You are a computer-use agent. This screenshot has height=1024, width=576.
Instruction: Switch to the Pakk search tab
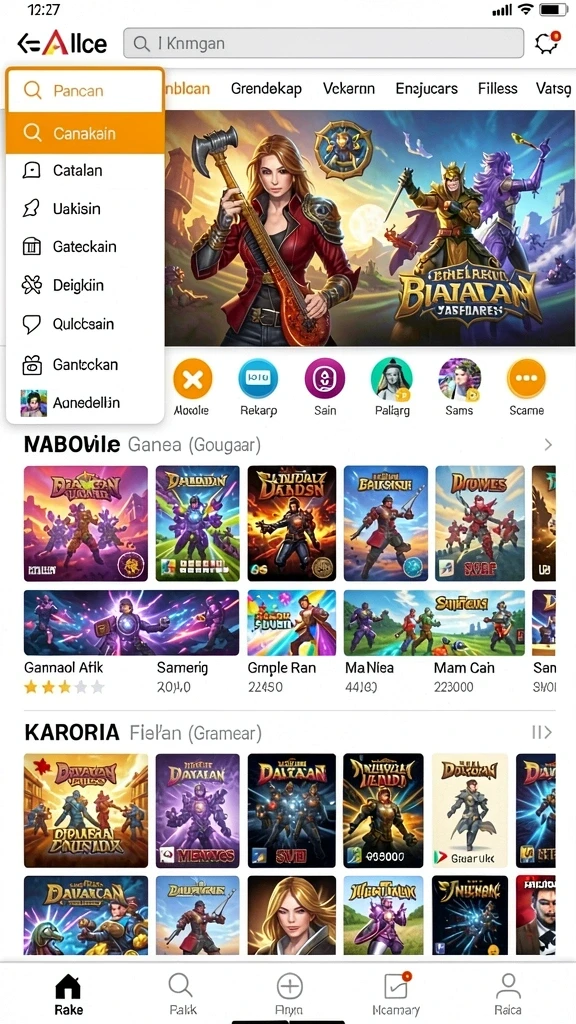tap(180, 993)
